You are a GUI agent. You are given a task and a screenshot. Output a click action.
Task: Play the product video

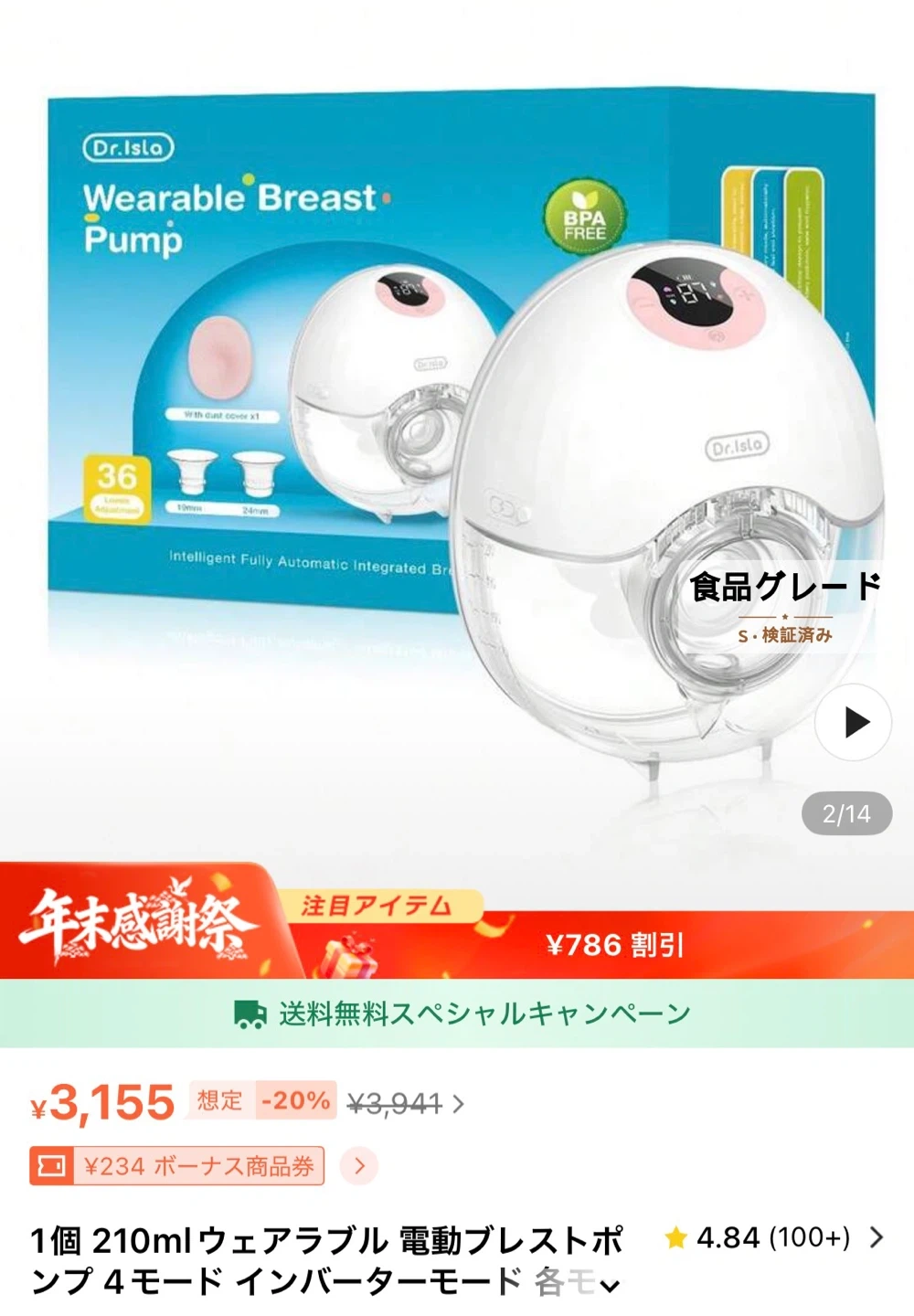coord(854,722)
